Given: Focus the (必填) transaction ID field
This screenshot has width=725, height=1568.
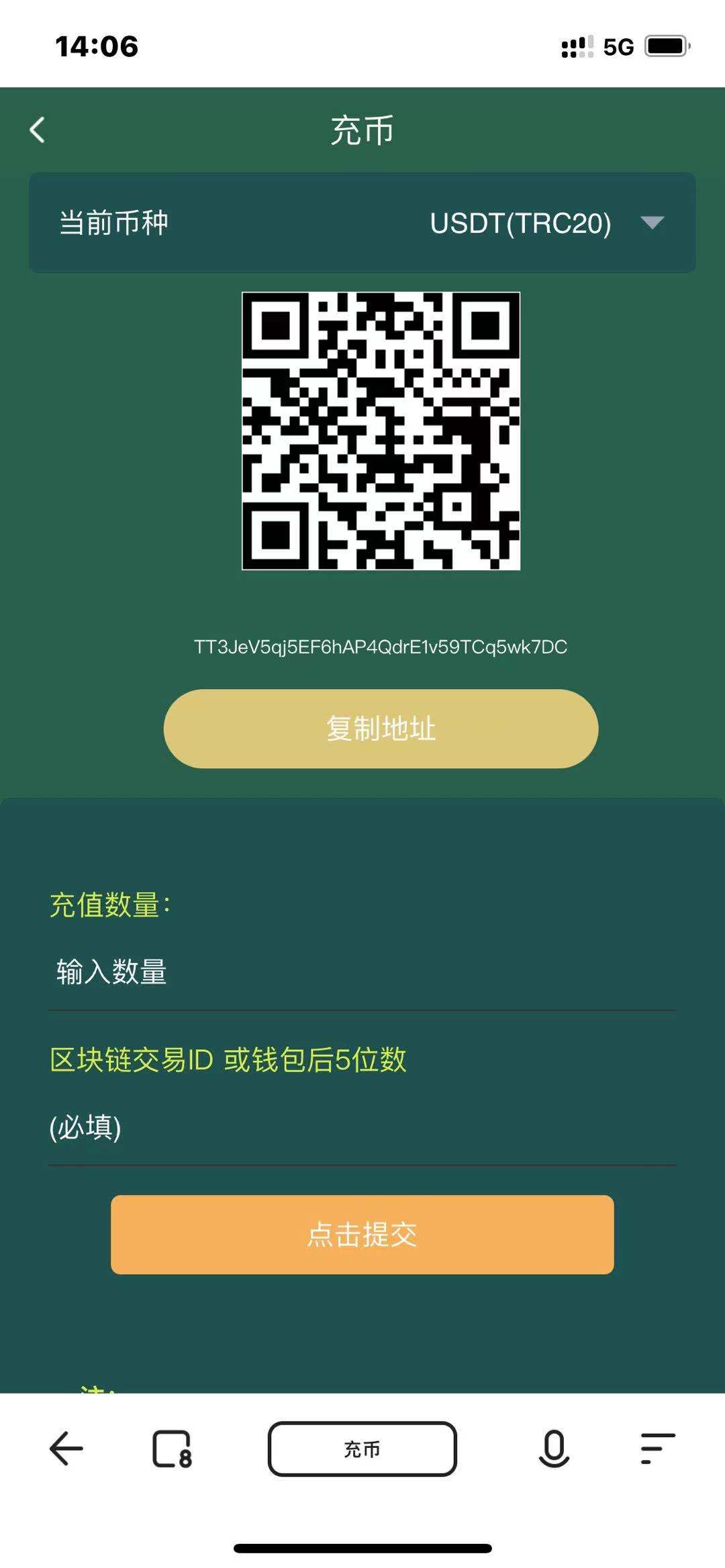Looking at the screenshot, I should click(362, 1127).
